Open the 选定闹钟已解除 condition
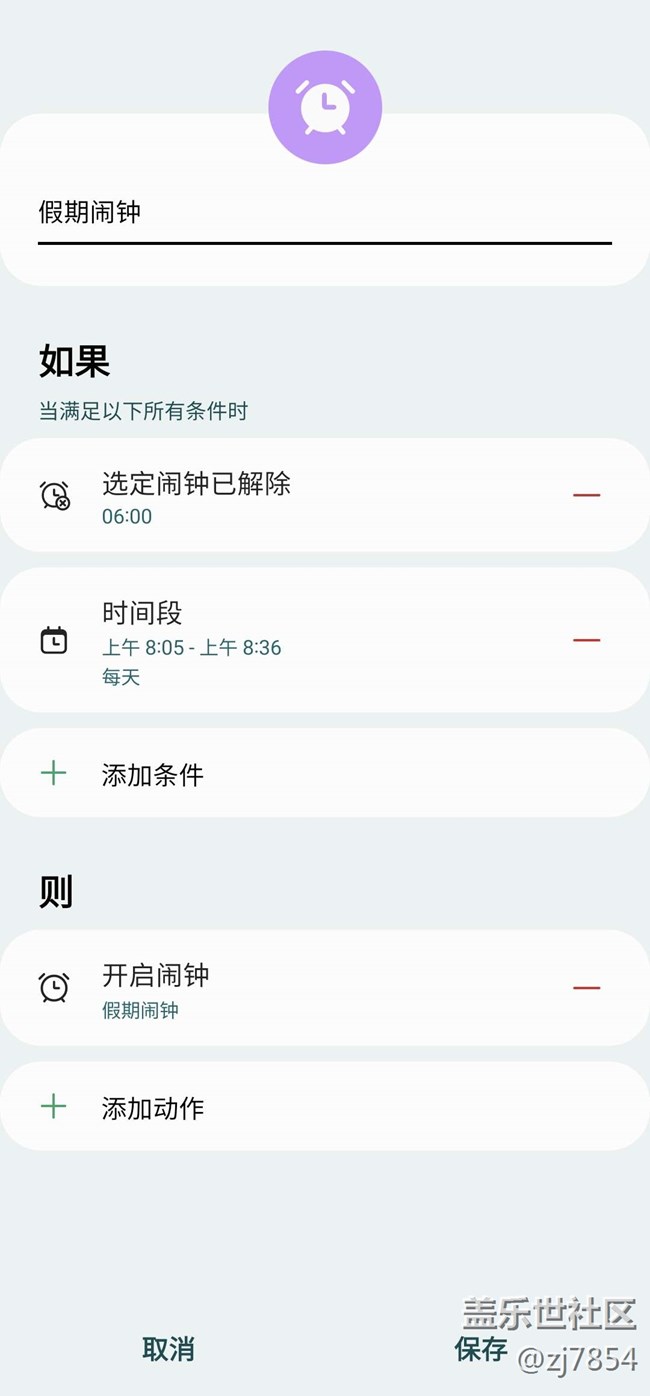650x1396 pixels. [x=300, y=496]
